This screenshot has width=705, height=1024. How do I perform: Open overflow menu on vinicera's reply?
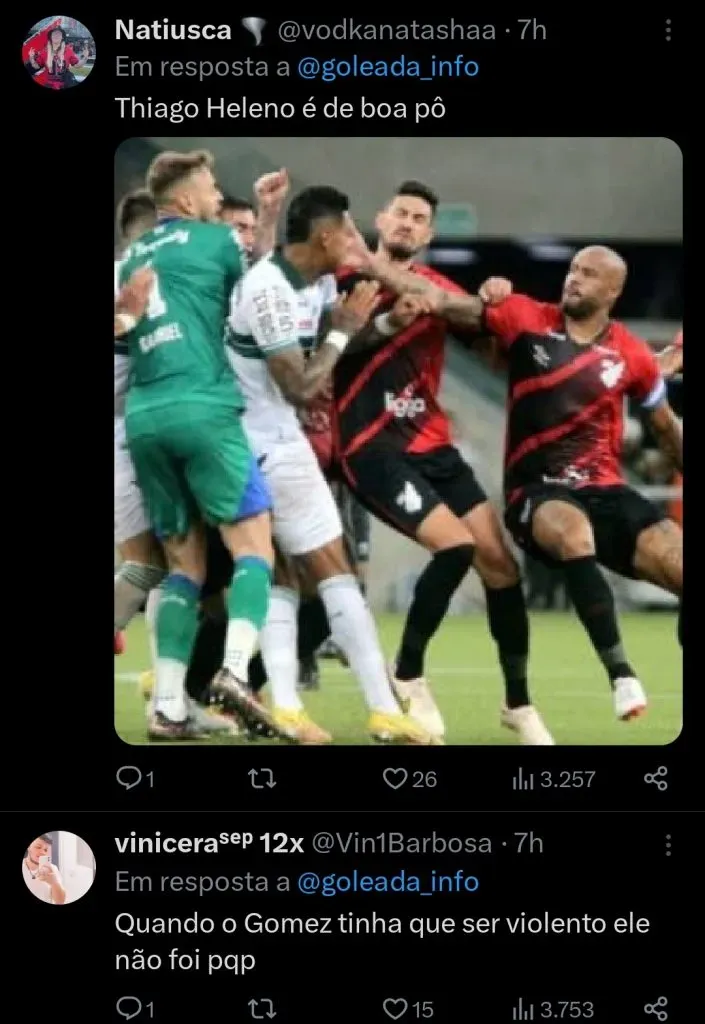tap(668, 845)
